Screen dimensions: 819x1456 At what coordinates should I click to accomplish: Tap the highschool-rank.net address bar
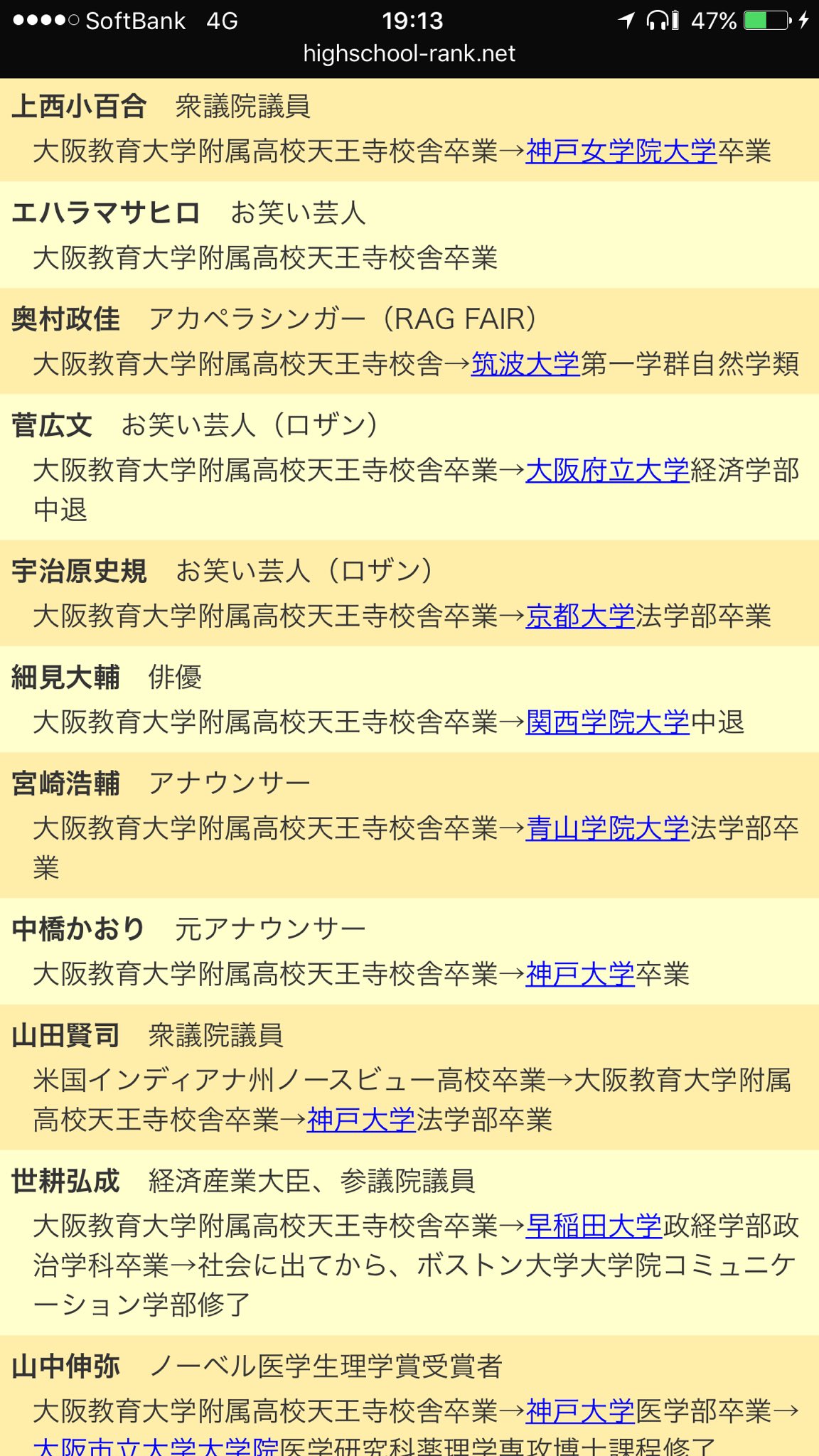click(x=409, y=53)
